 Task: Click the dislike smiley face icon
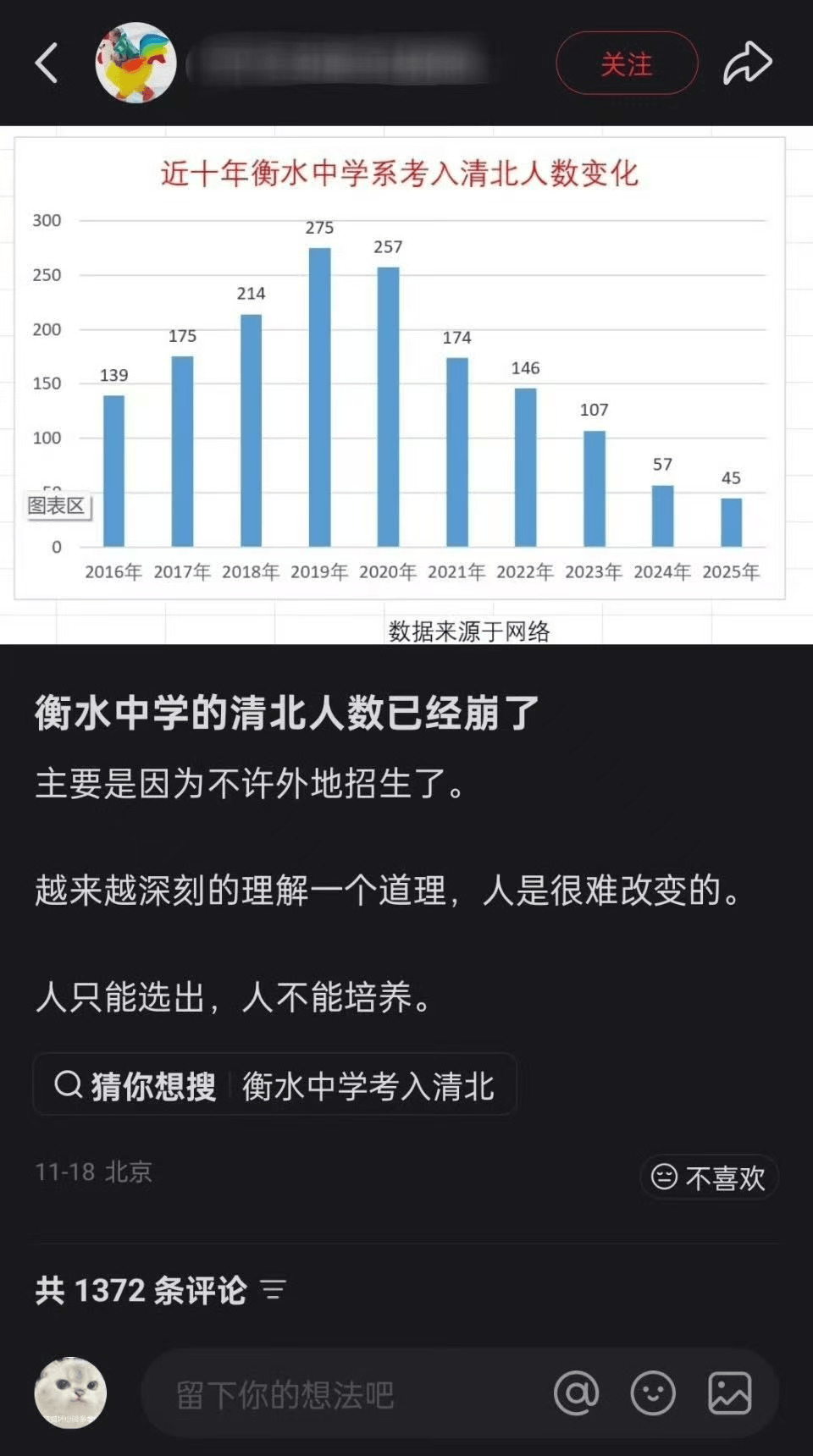(664, 1176)
